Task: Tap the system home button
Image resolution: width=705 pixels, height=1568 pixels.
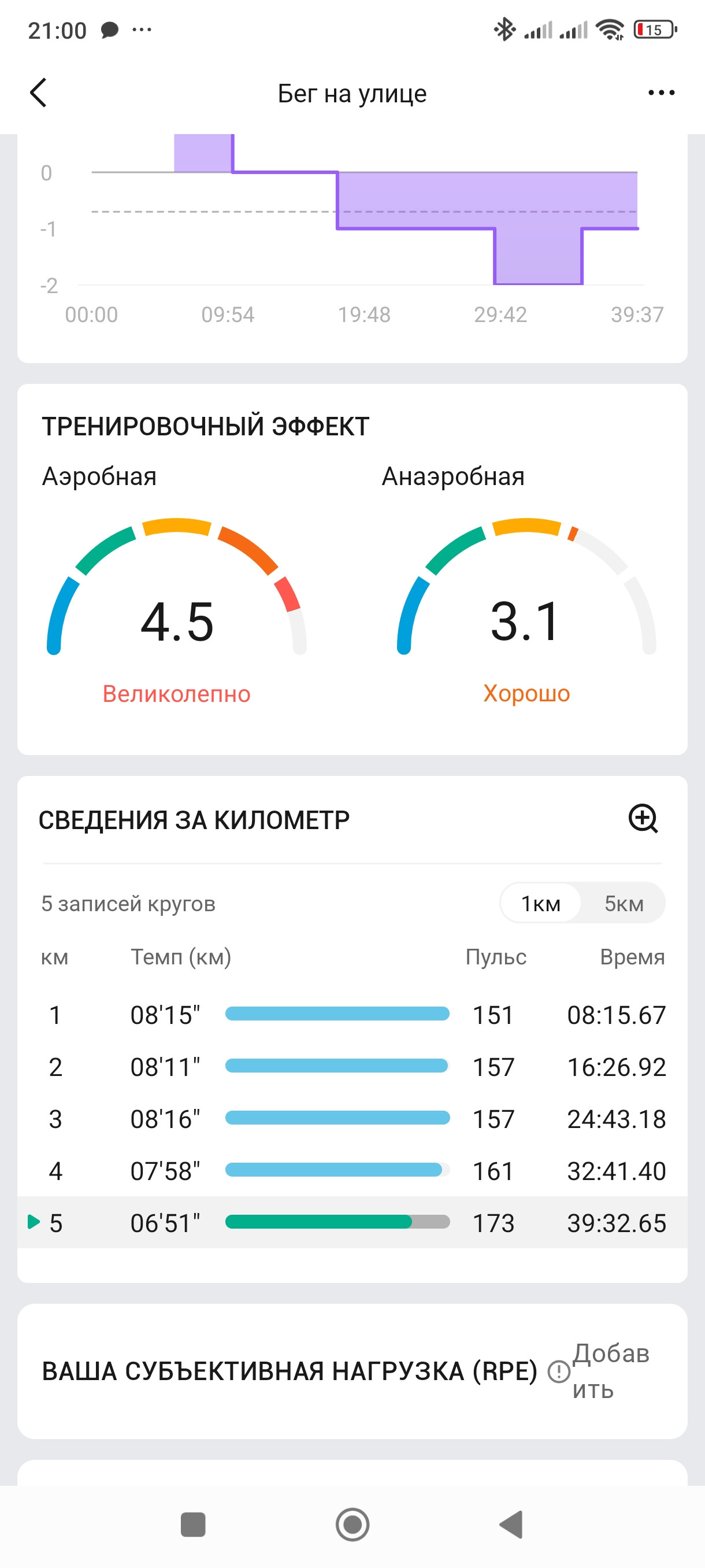Action: tap(352, 1525)
